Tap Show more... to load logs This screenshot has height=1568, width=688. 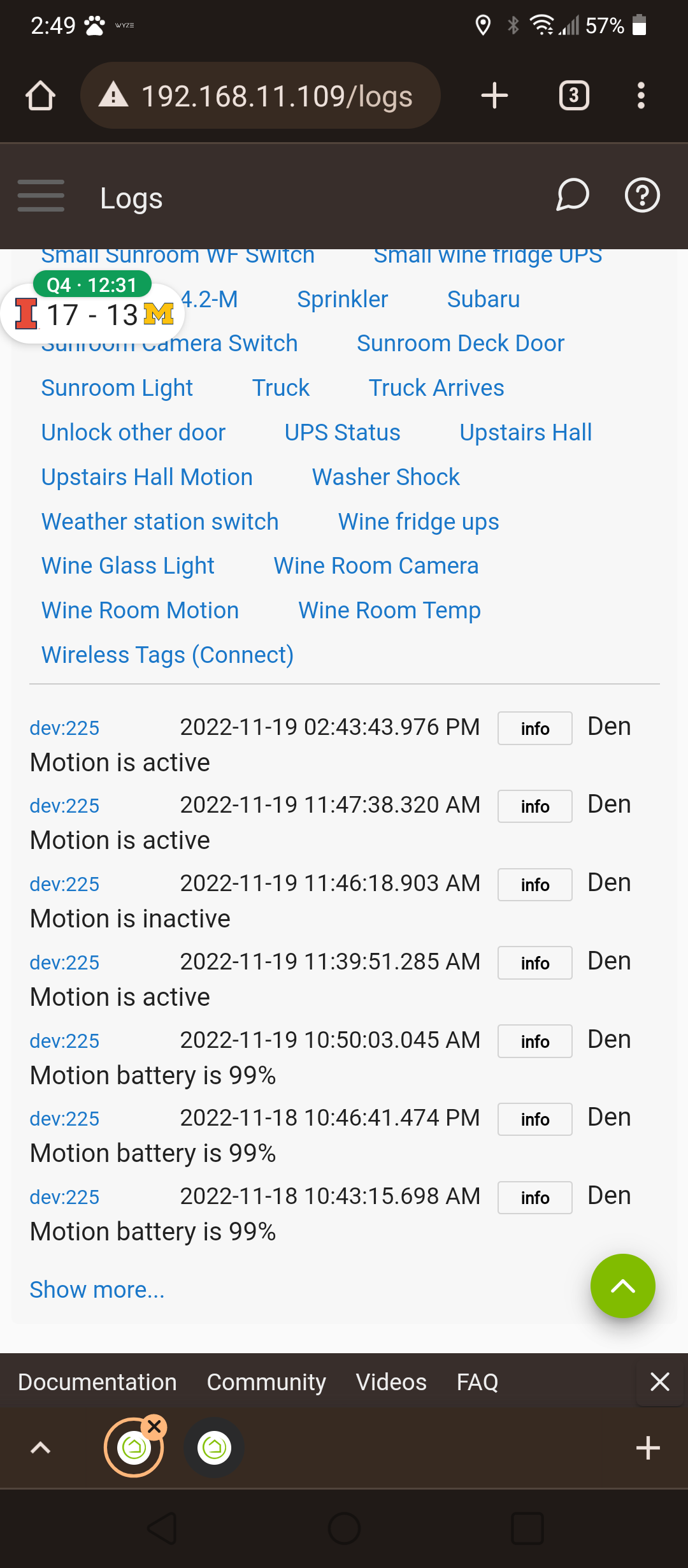point(97,1289)
